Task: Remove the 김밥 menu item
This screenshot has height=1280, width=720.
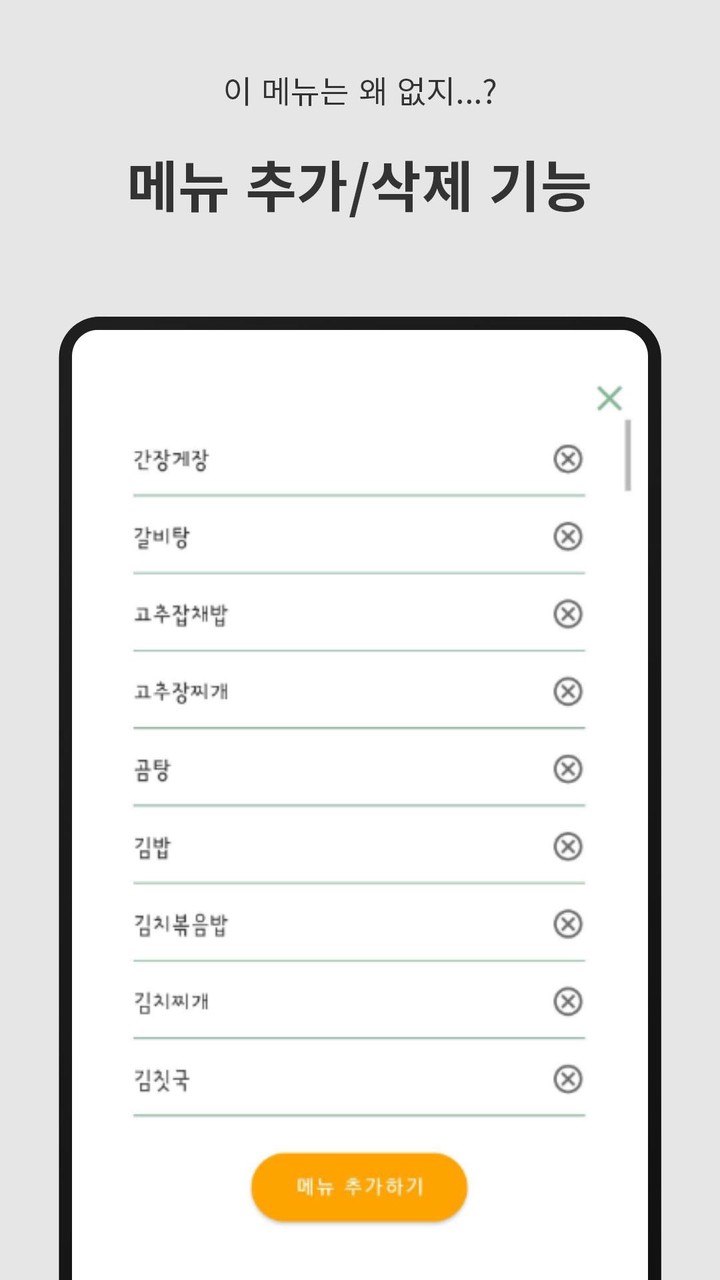Action: coord(568,846)
